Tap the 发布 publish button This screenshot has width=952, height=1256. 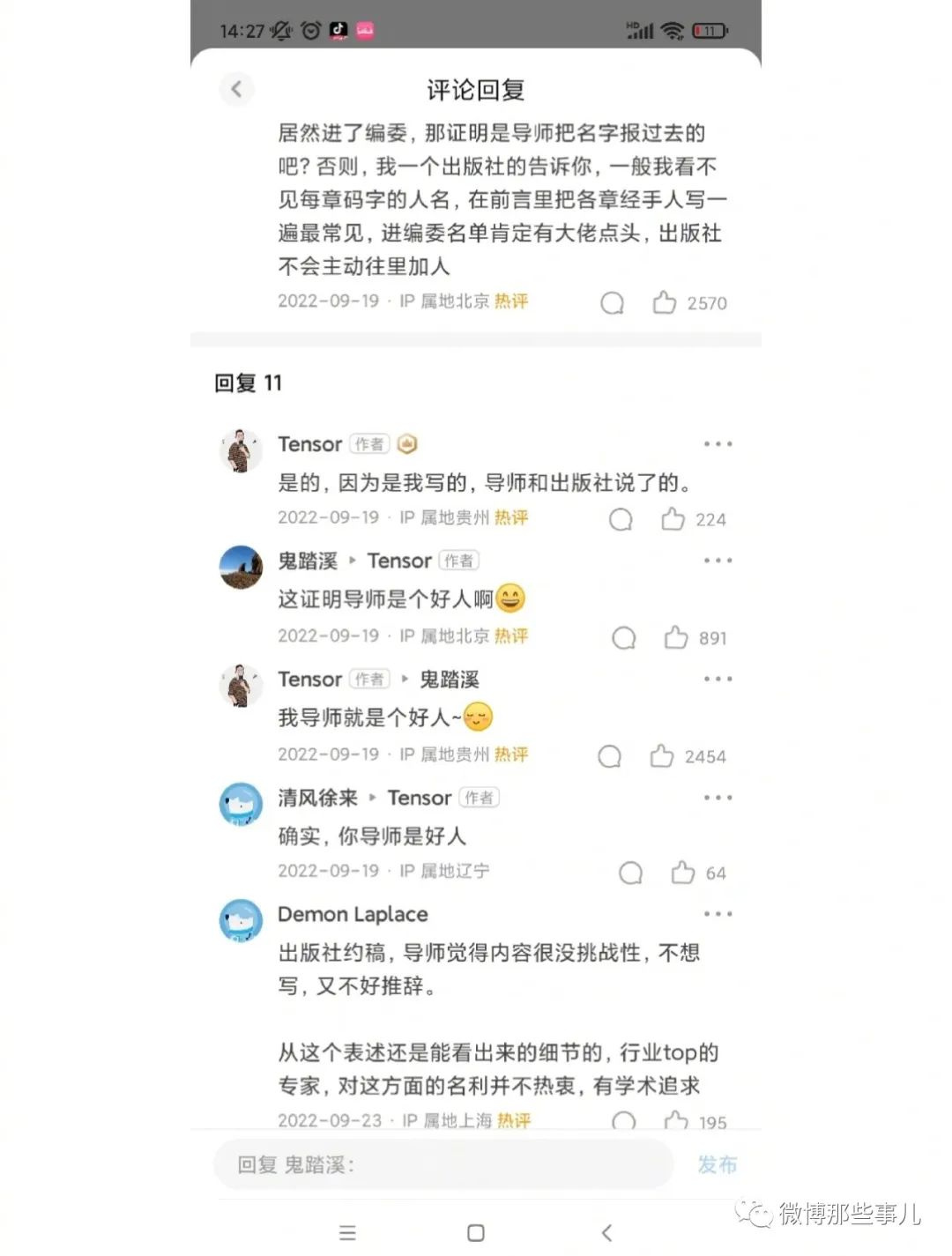[x=717, y=1164]
